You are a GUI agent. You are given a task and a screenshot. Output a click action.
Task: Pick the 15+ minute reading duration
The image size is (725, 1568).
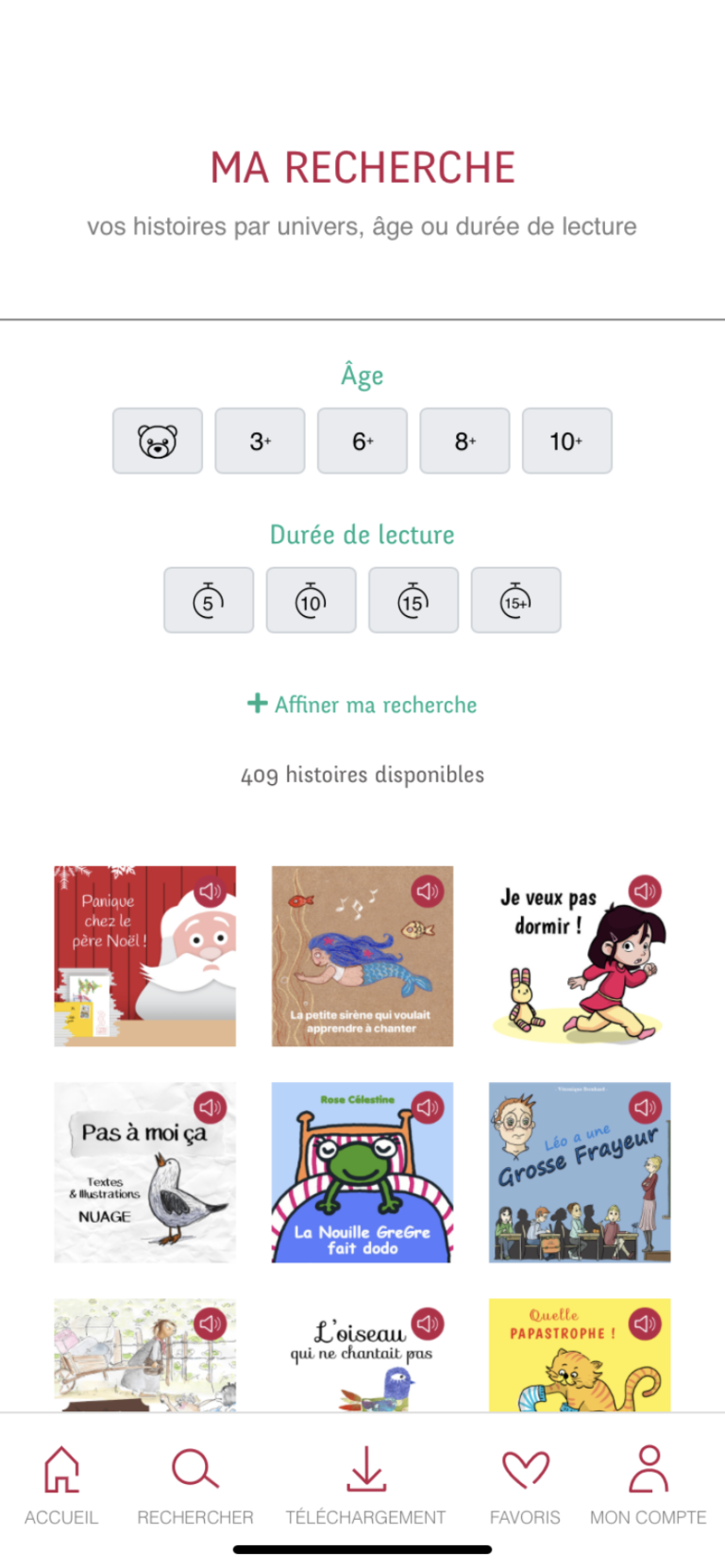coord(515,600)
